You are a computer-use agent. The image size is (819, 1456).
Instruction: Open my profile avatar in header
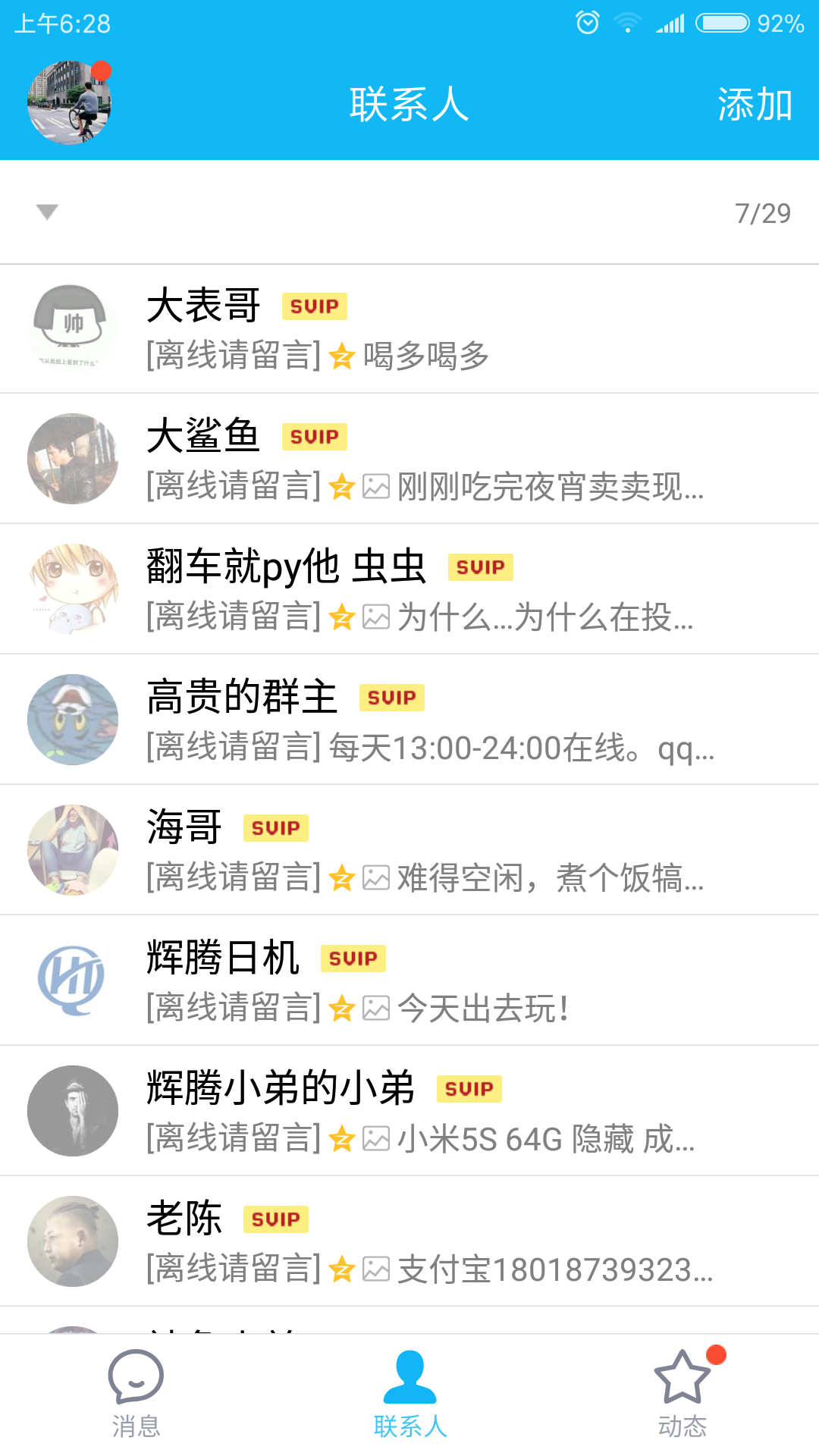(x=69, y=103)
